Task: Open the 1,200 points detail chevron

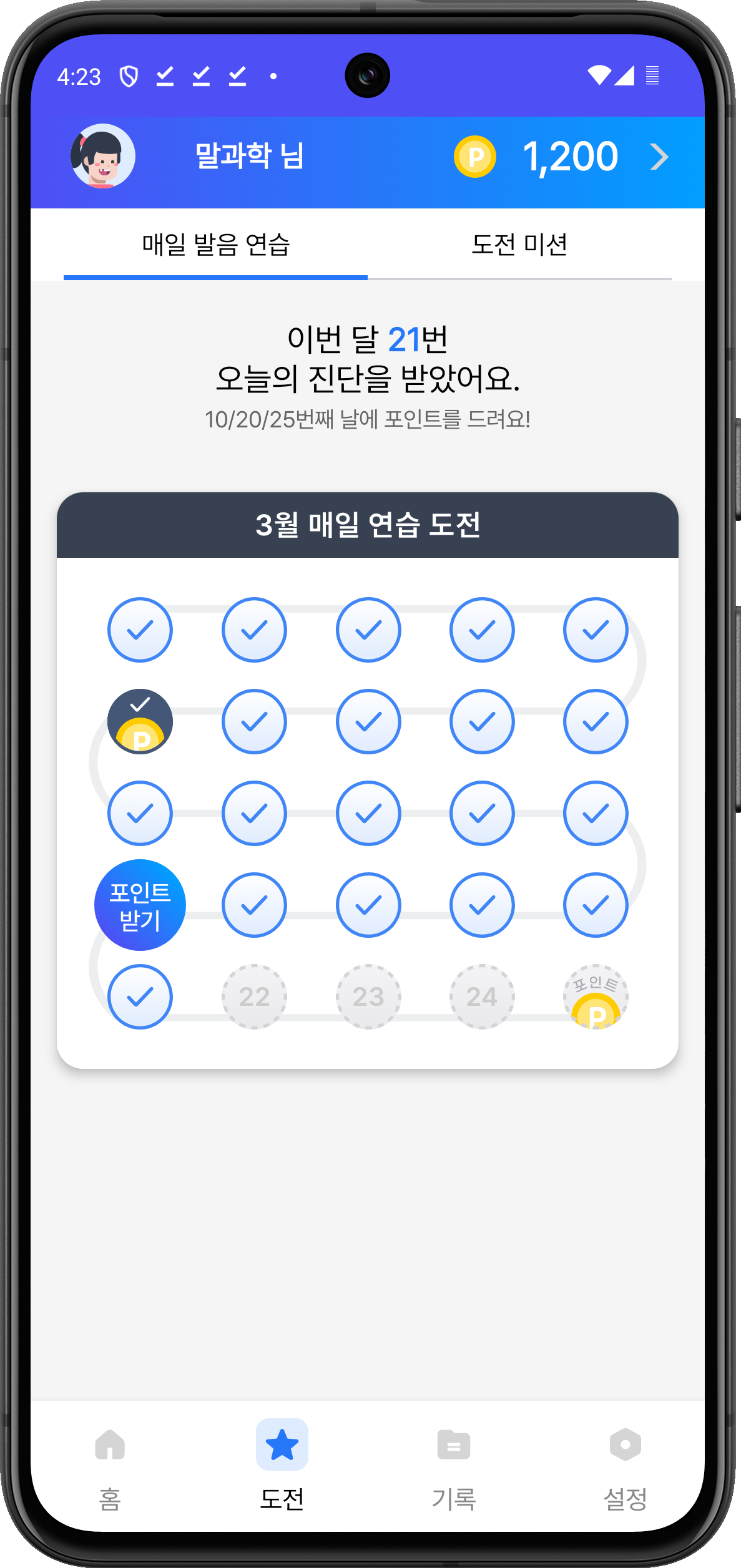Action: click(x=659, y=157)
